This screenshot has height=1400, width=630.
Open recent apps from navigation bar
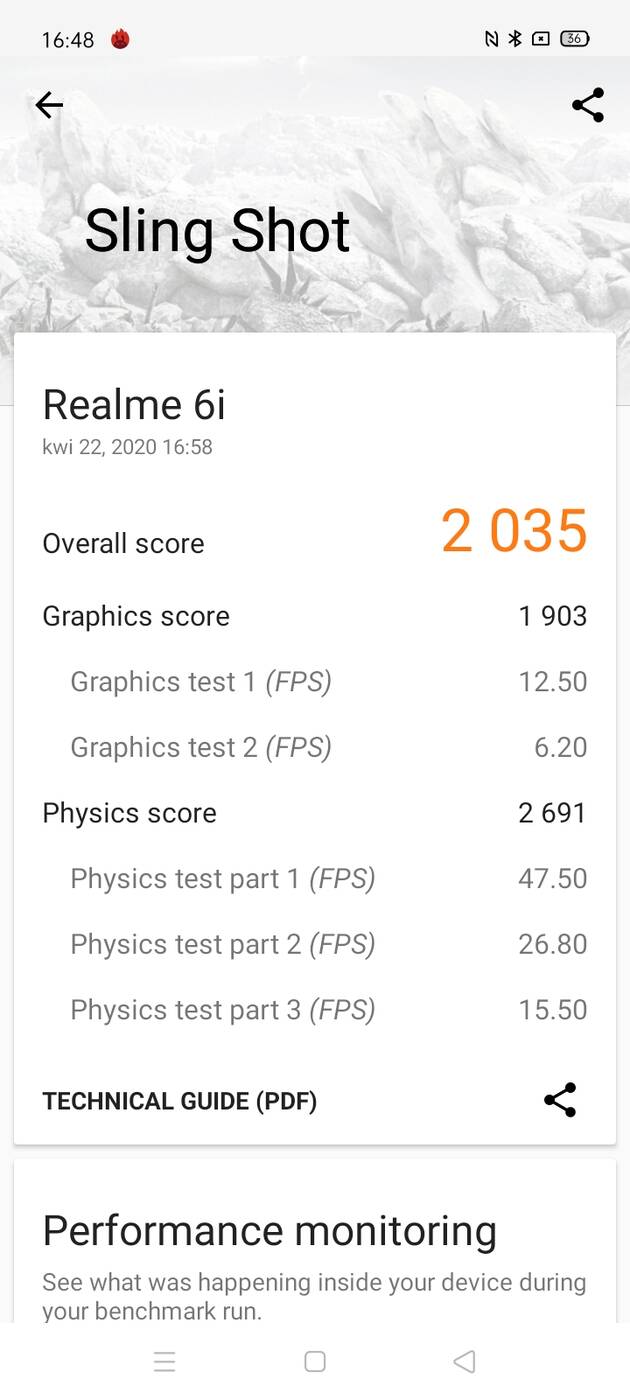pyautogui.click(x=165, y=1361)
